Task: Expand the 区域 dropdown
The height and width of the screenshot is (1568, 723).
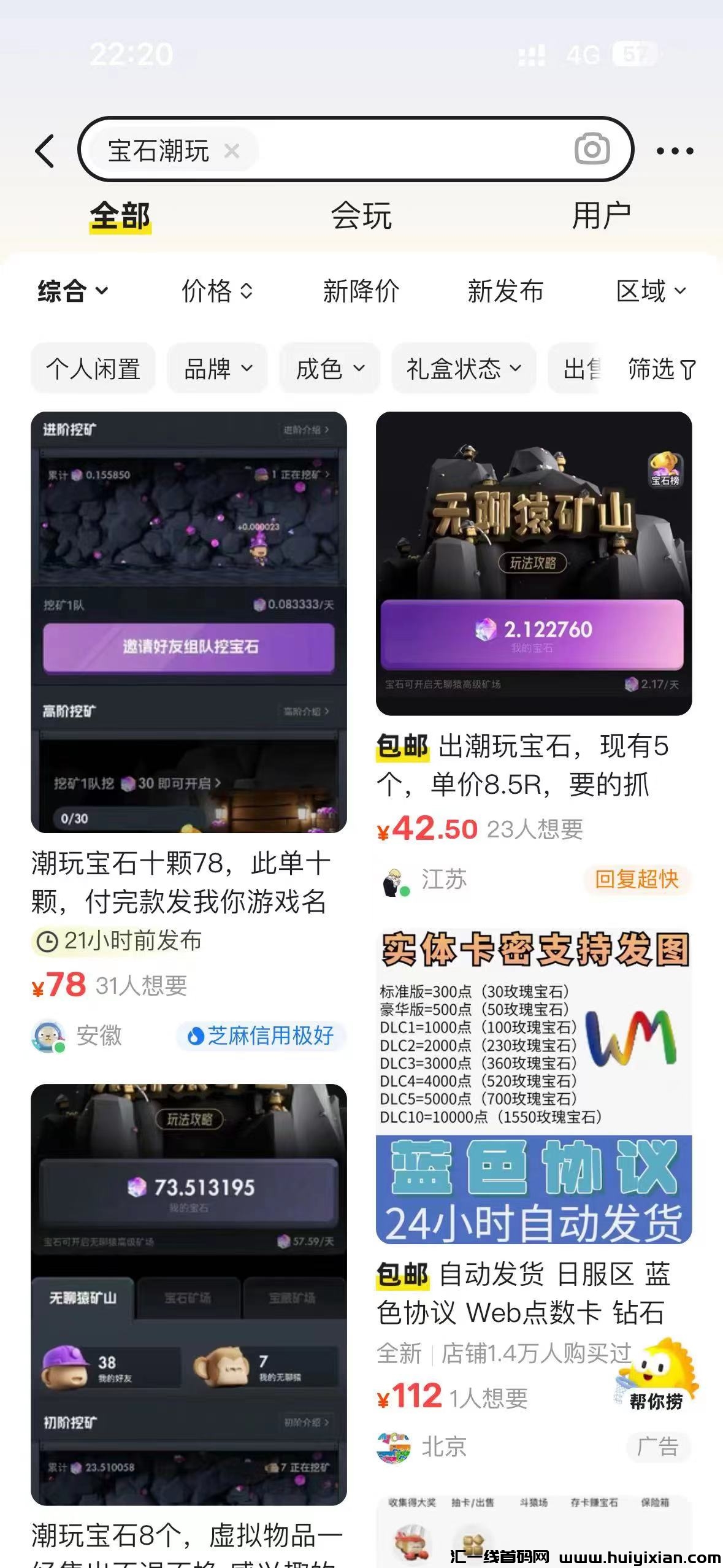Action: coord(651,291)
